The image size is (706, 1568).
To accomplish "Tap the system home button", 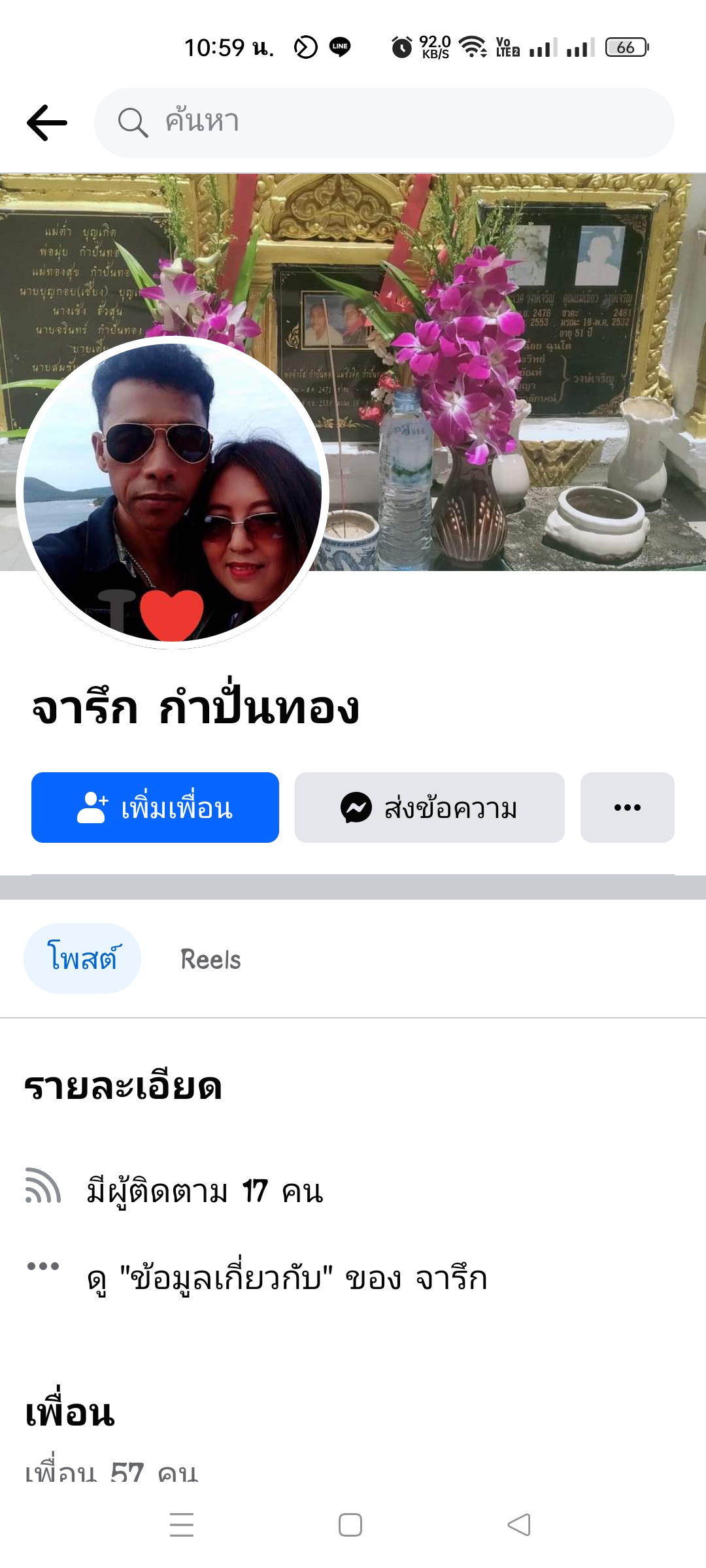I will (x=350, y=1525).
